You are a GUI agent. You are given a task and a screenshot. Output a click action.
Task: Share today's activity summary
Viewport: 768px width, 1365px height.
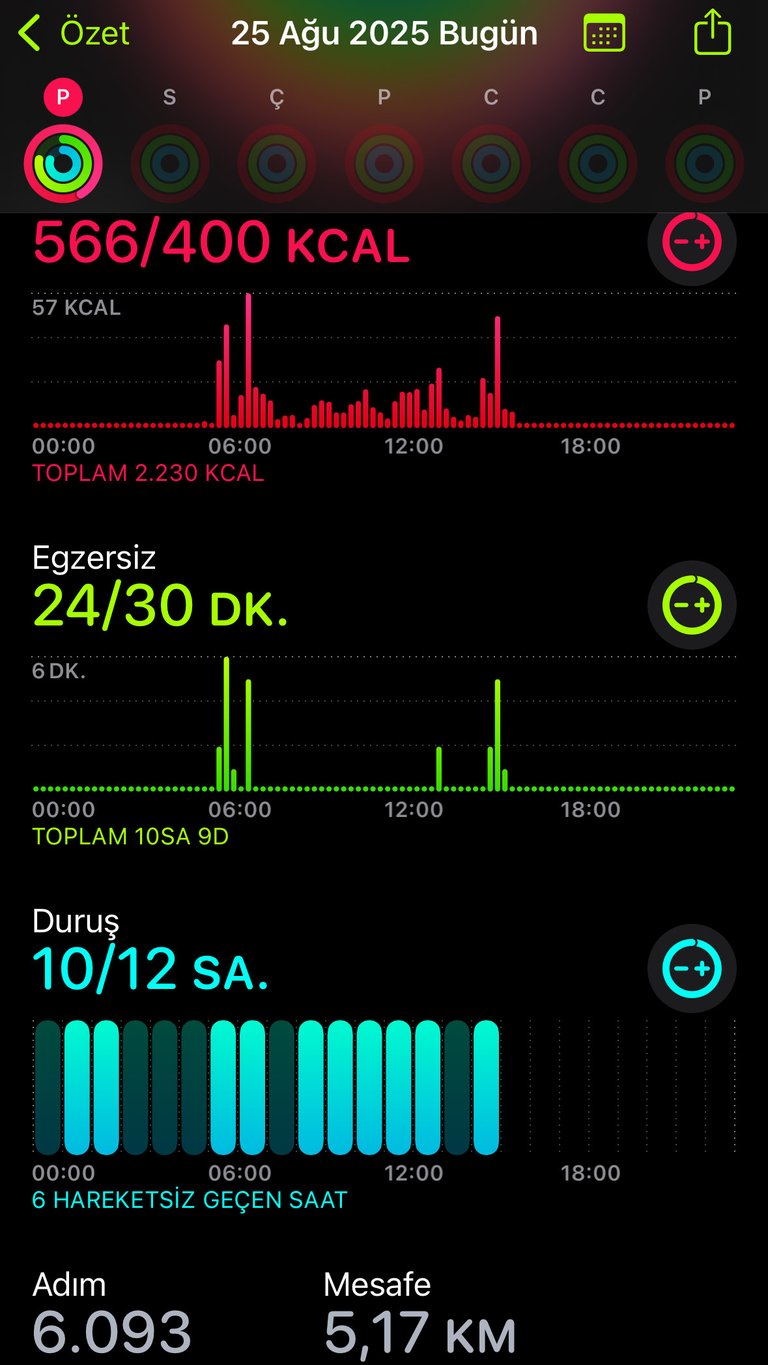tap(712, 31)
